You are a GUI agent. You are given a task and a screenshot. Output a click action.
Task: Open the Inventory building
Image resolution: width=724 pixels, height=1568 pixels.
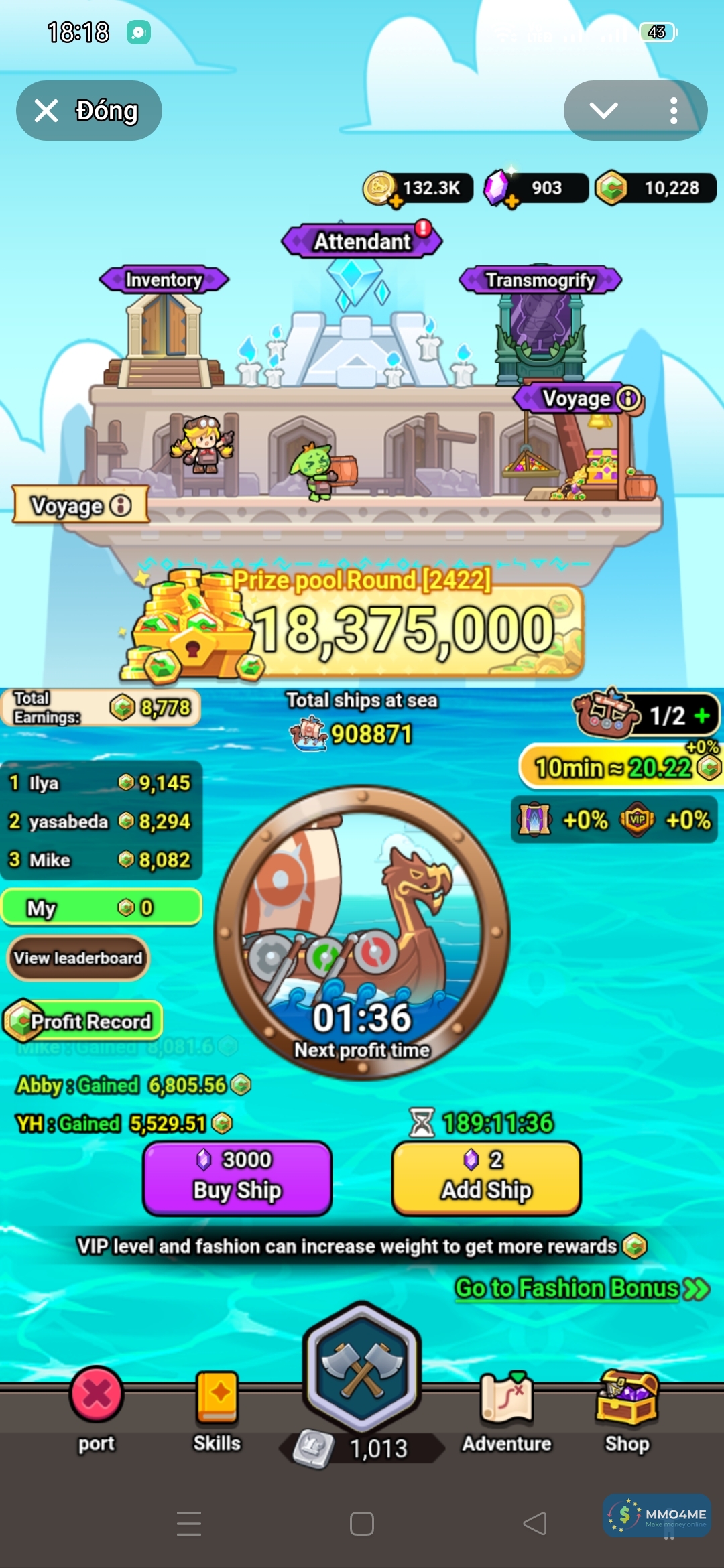(164, 280)
